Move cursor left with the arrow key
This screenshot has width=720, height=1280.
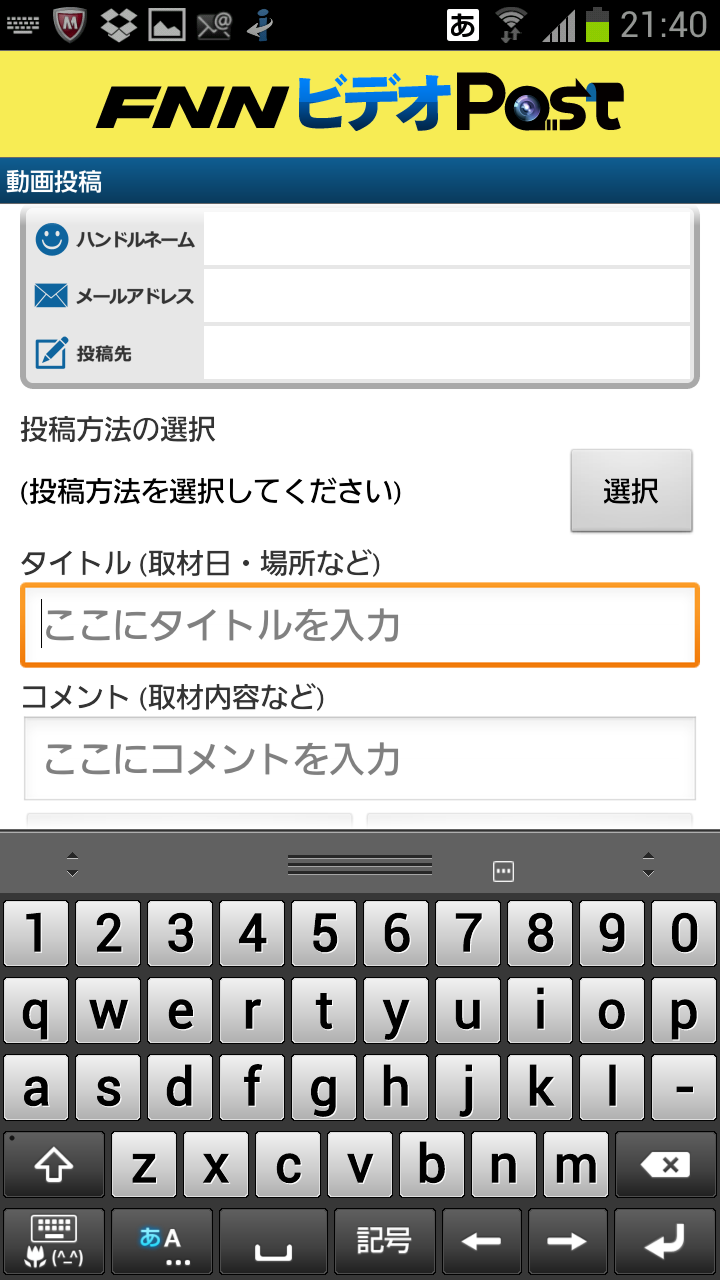(482, 1243)
